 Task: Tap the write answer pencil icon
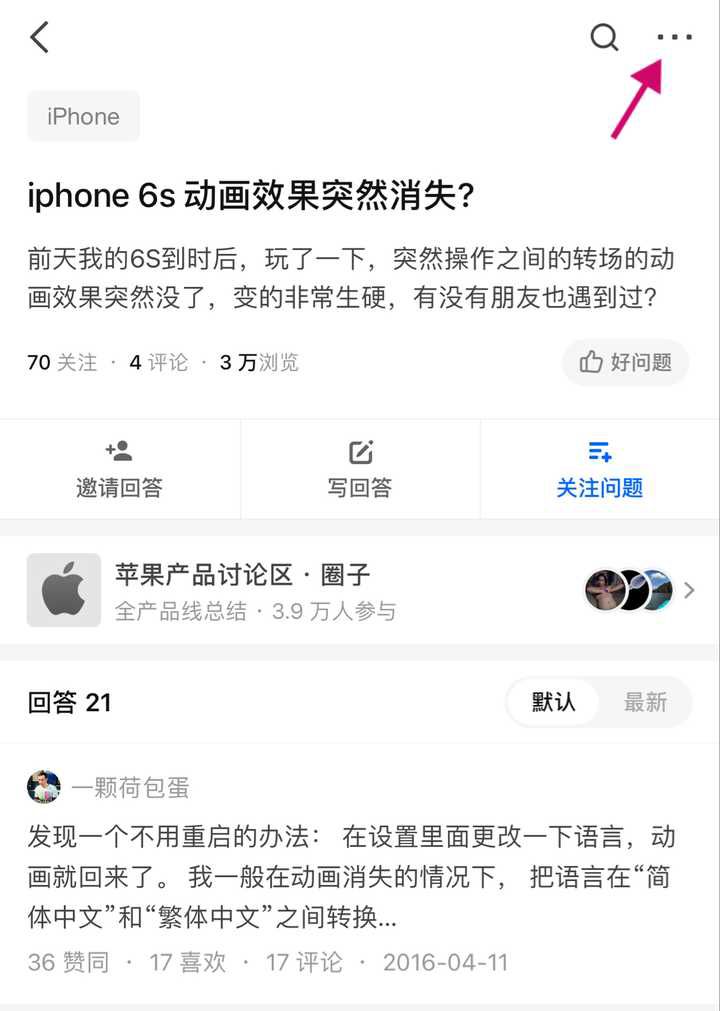[359, 450]
